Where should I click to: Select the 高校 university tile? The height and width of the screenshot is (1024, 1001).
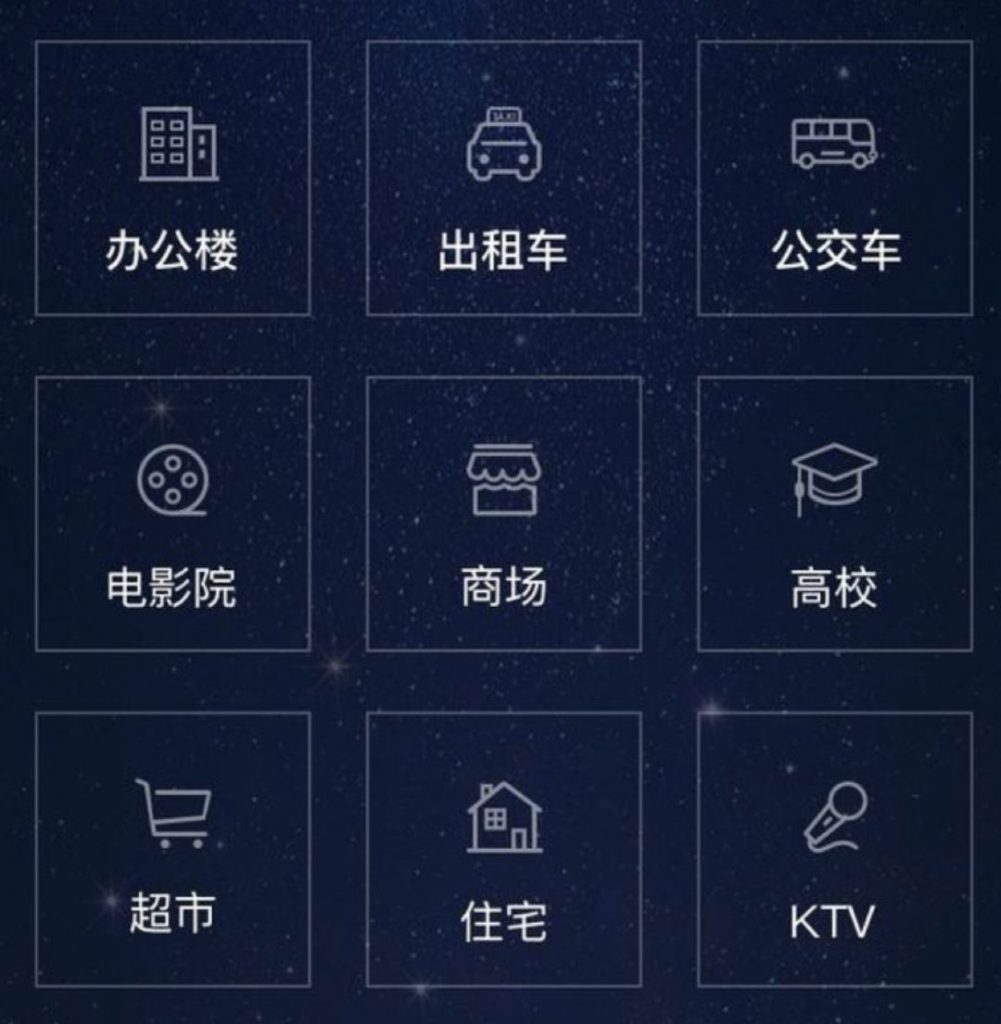[x=835, y=514]
